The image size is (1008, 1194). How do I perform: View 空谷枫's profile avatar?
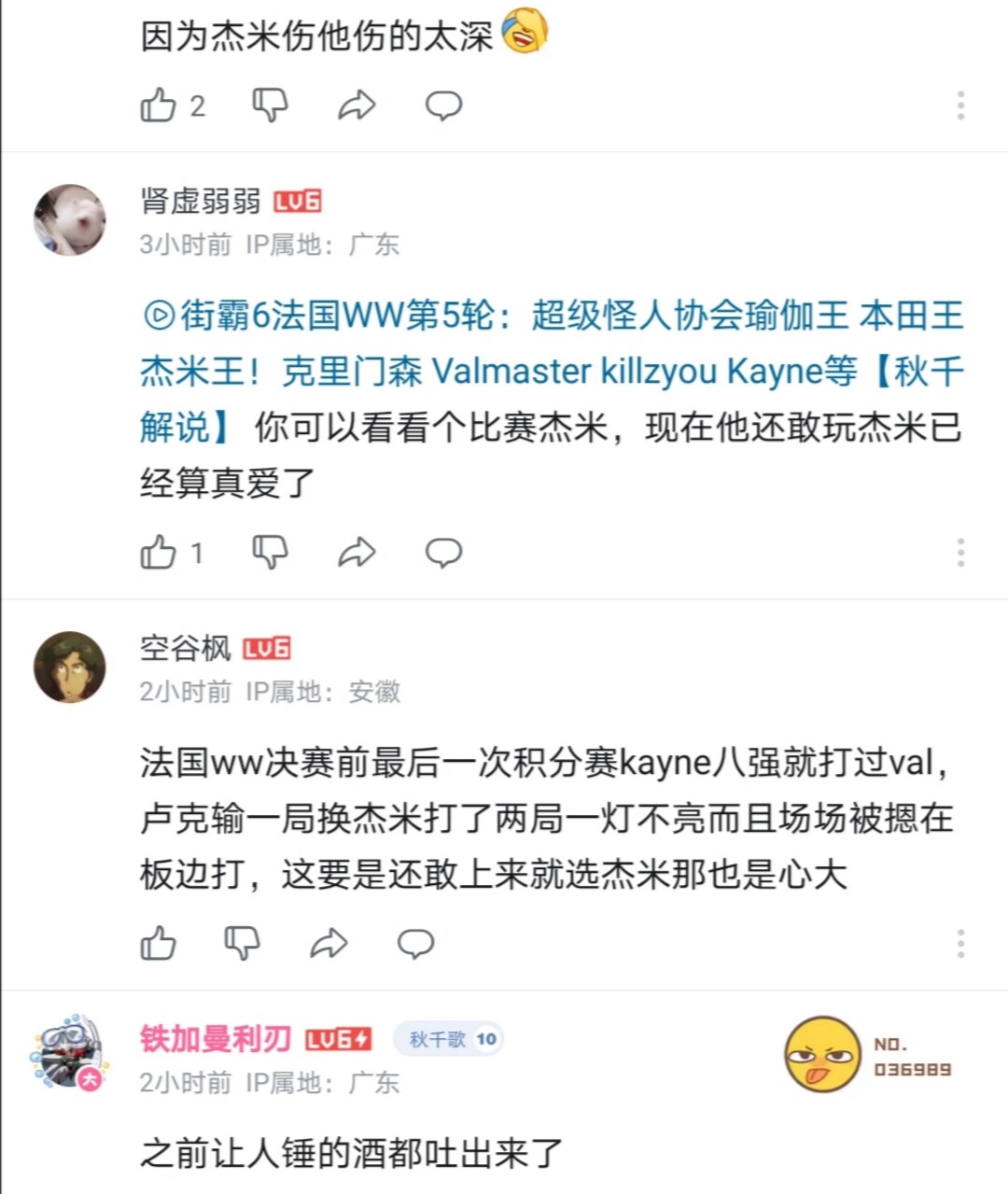point(70,667)
